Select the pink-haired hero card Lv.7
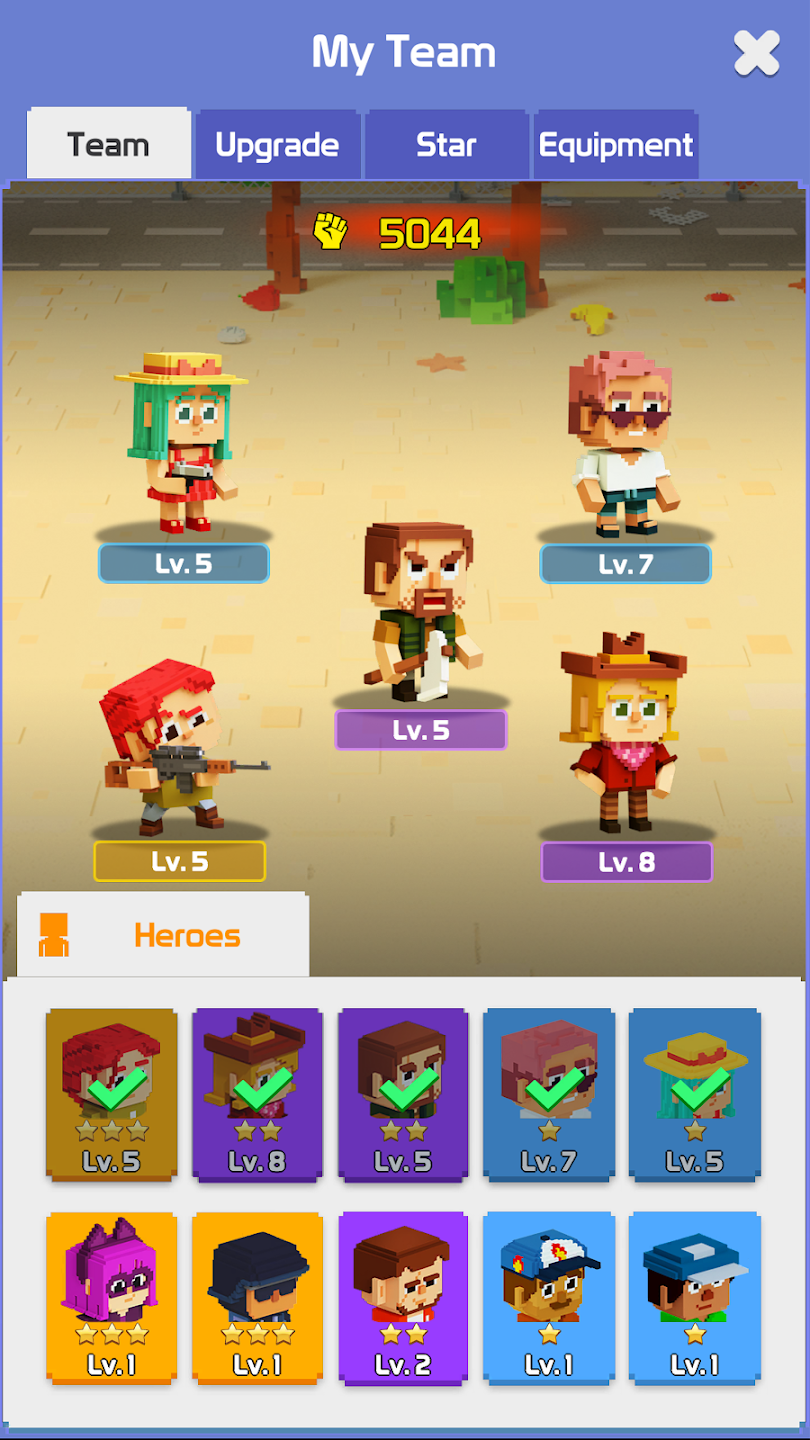 [549, 1095]
